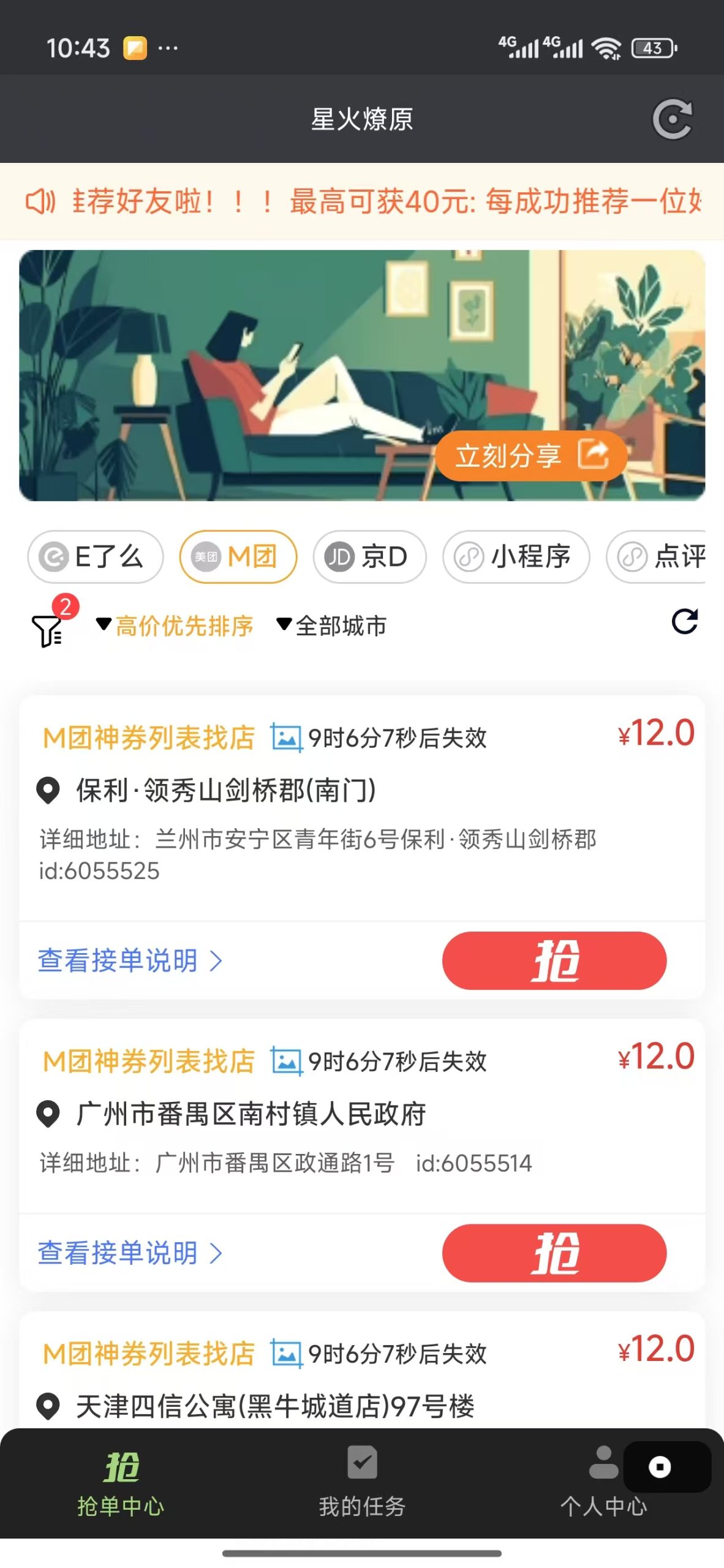
Task: Switch to the 我的任务 tab
Action: pos(362,1482)
